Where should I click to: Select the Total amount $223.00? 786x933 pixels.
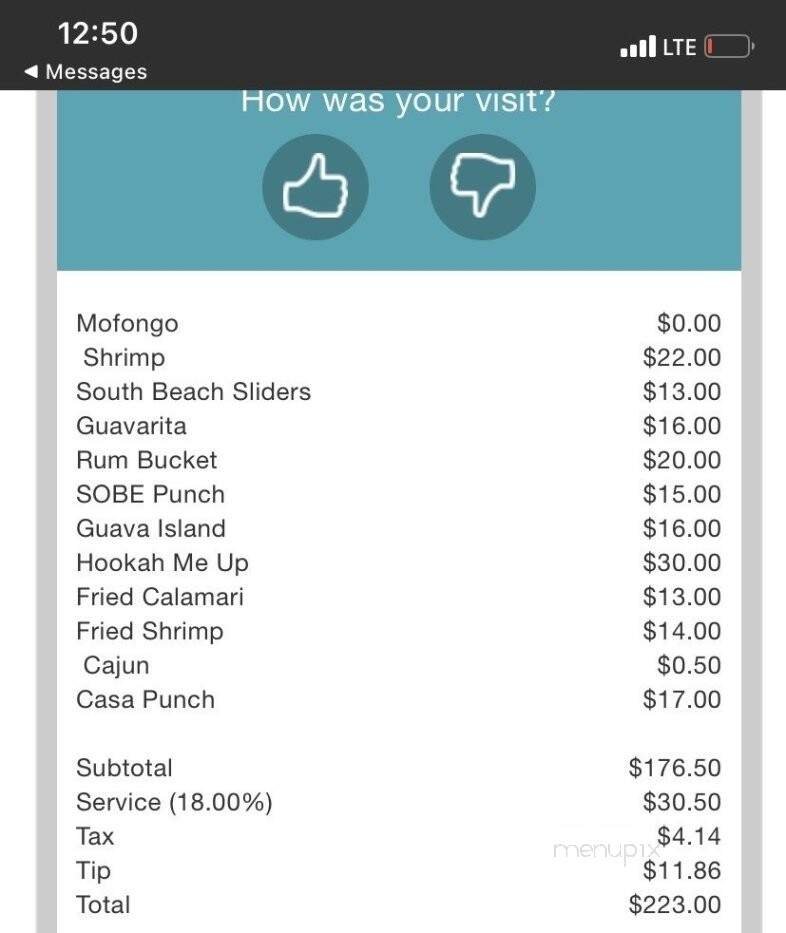[678, 904]
